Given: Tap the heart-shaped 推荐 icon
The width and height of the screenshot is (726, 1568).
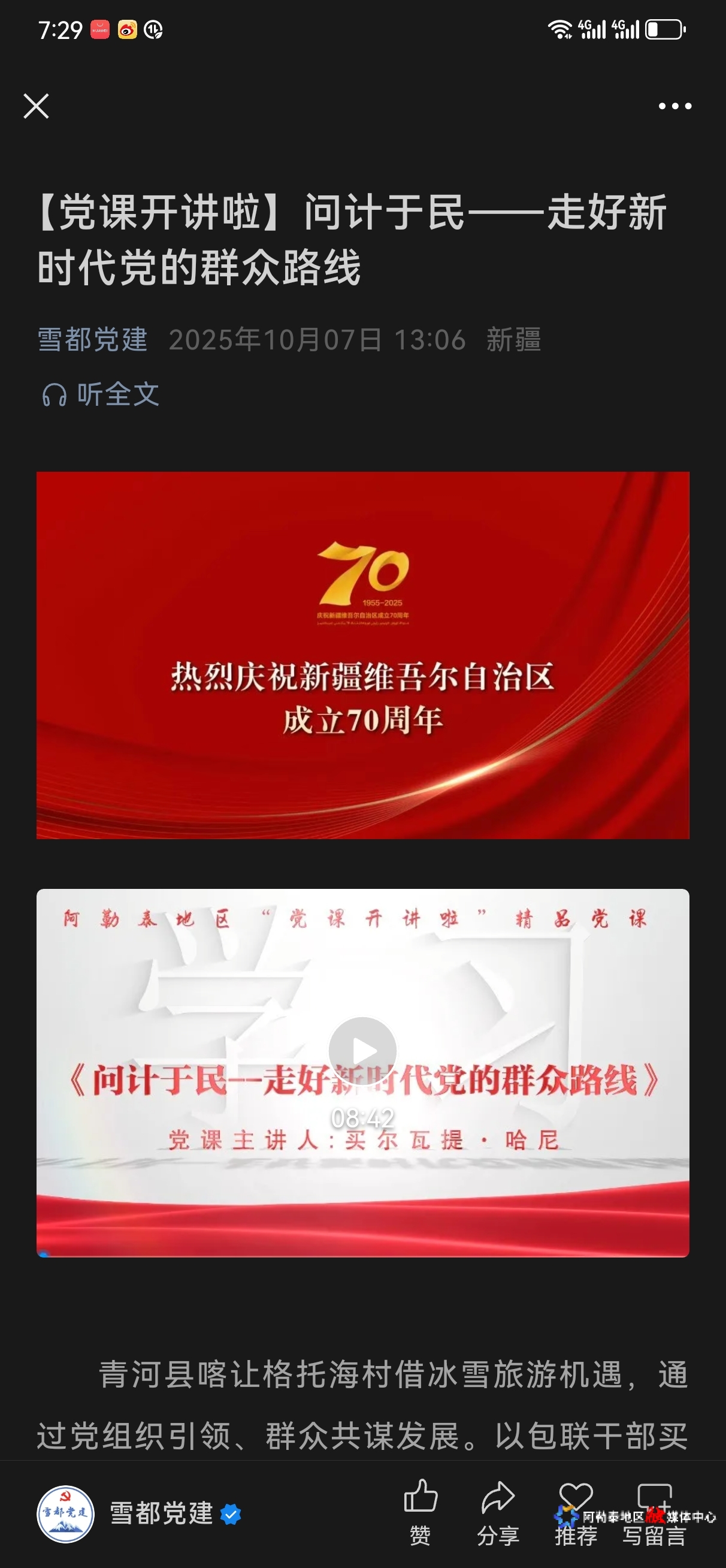Looking at the screenshot, I should 576,1503.
